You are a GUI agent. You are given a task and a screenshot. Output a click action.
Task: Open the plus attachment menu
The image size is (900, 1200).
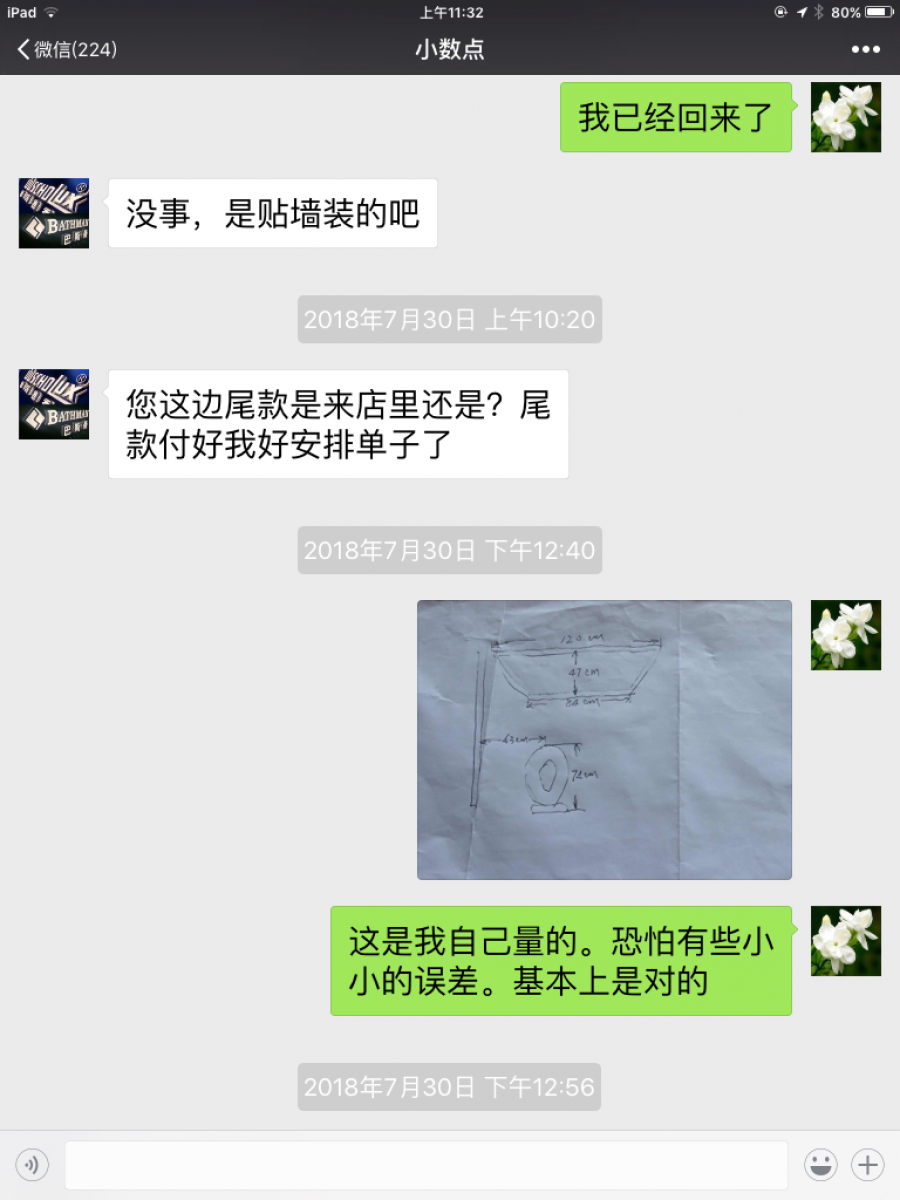(x=867, y=1165)
